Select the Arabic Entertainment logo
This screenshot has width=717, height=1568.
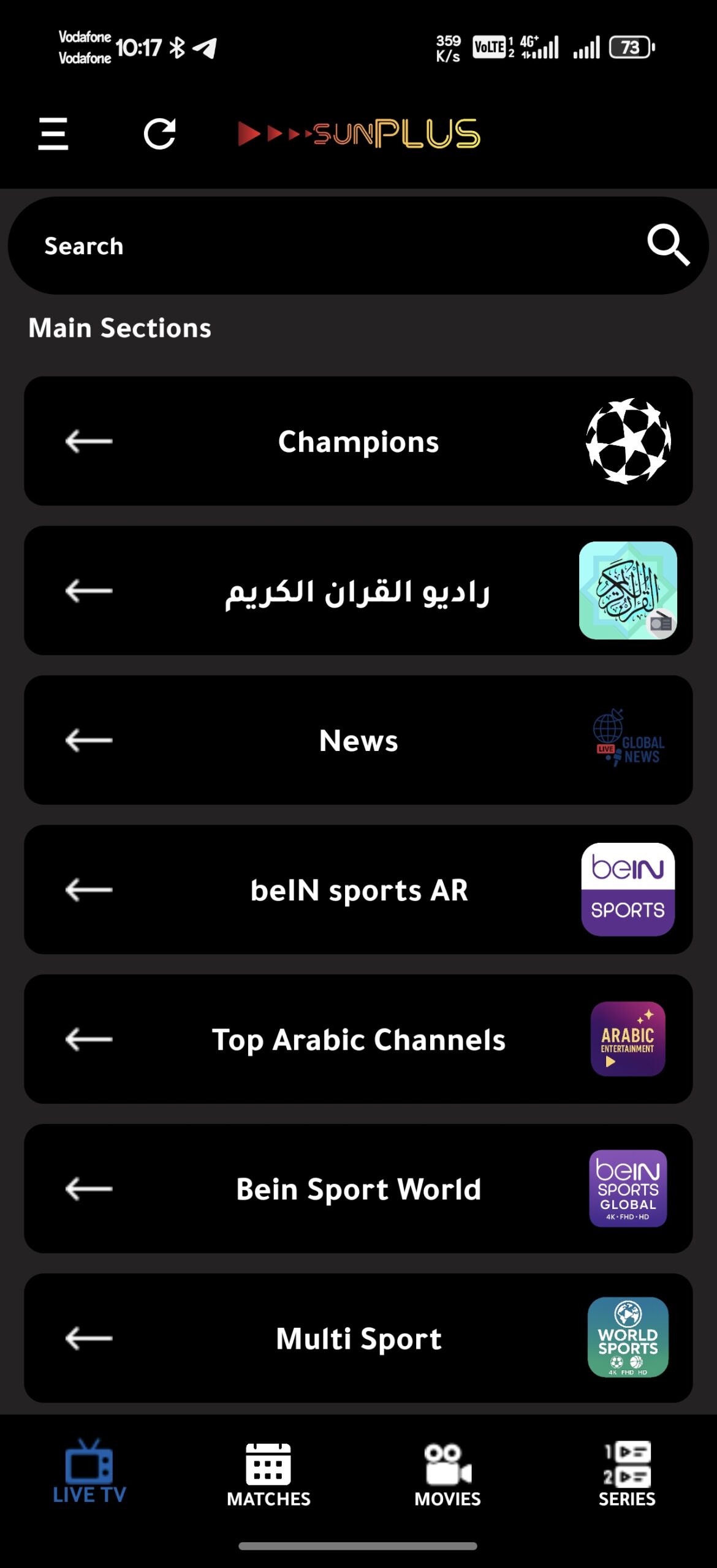[628, 1039]
